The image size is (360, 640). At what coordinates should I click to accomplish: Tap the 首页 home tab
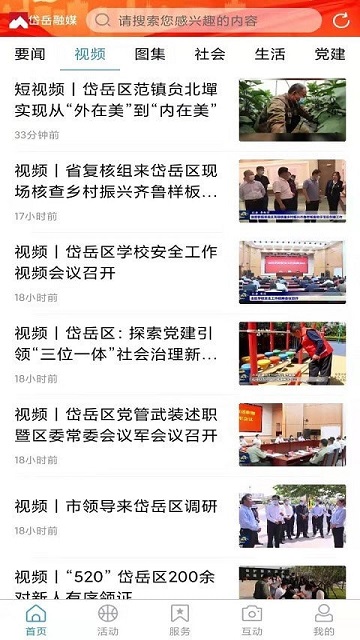(x=36, y=620)
